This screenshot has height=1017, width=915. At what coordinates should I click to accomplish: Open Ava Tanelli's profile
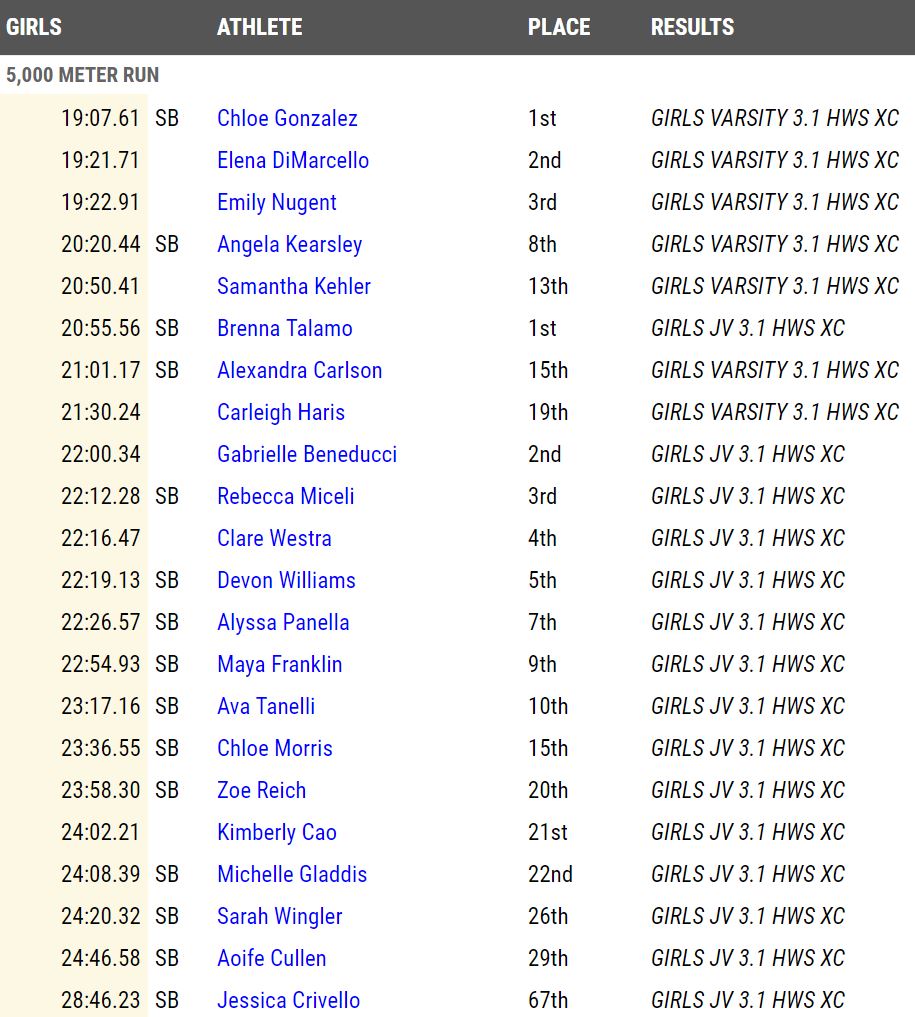coord(266,706)
